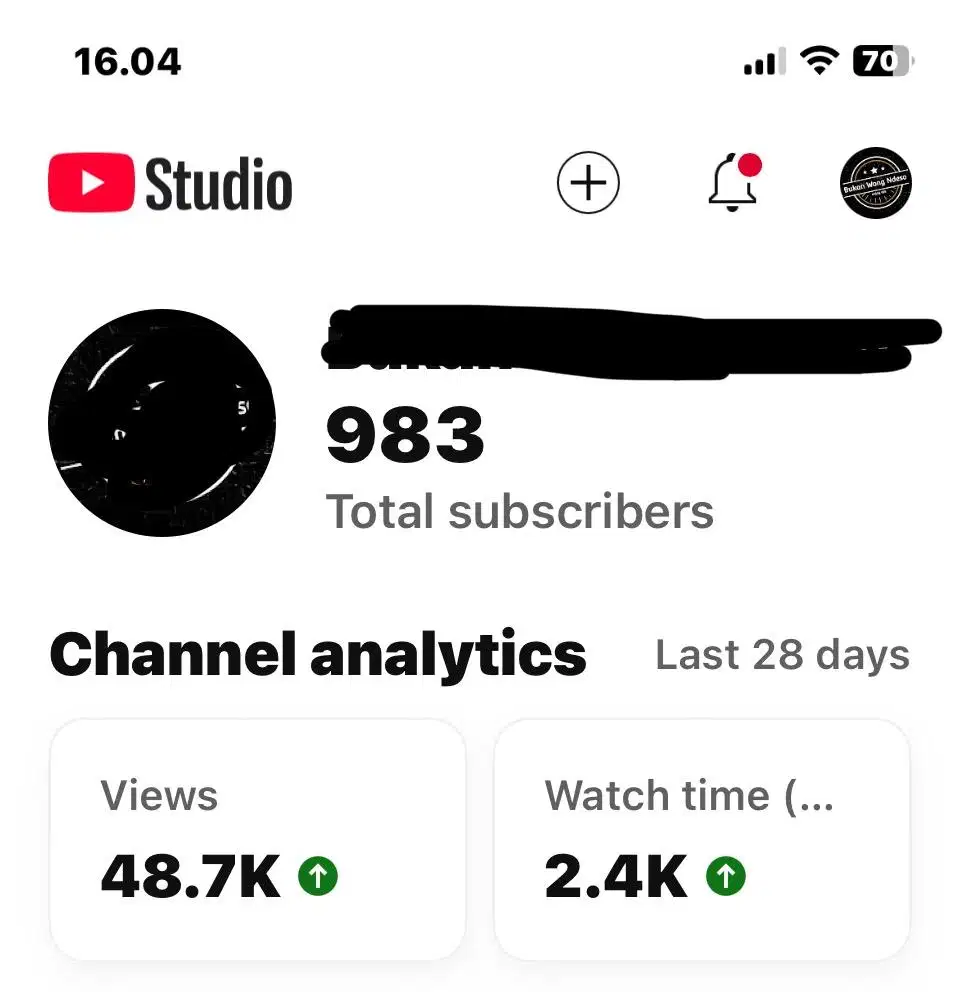Tap the clock showing 16.04
This screenshot has width=960, height=992.
click(128, 61)
